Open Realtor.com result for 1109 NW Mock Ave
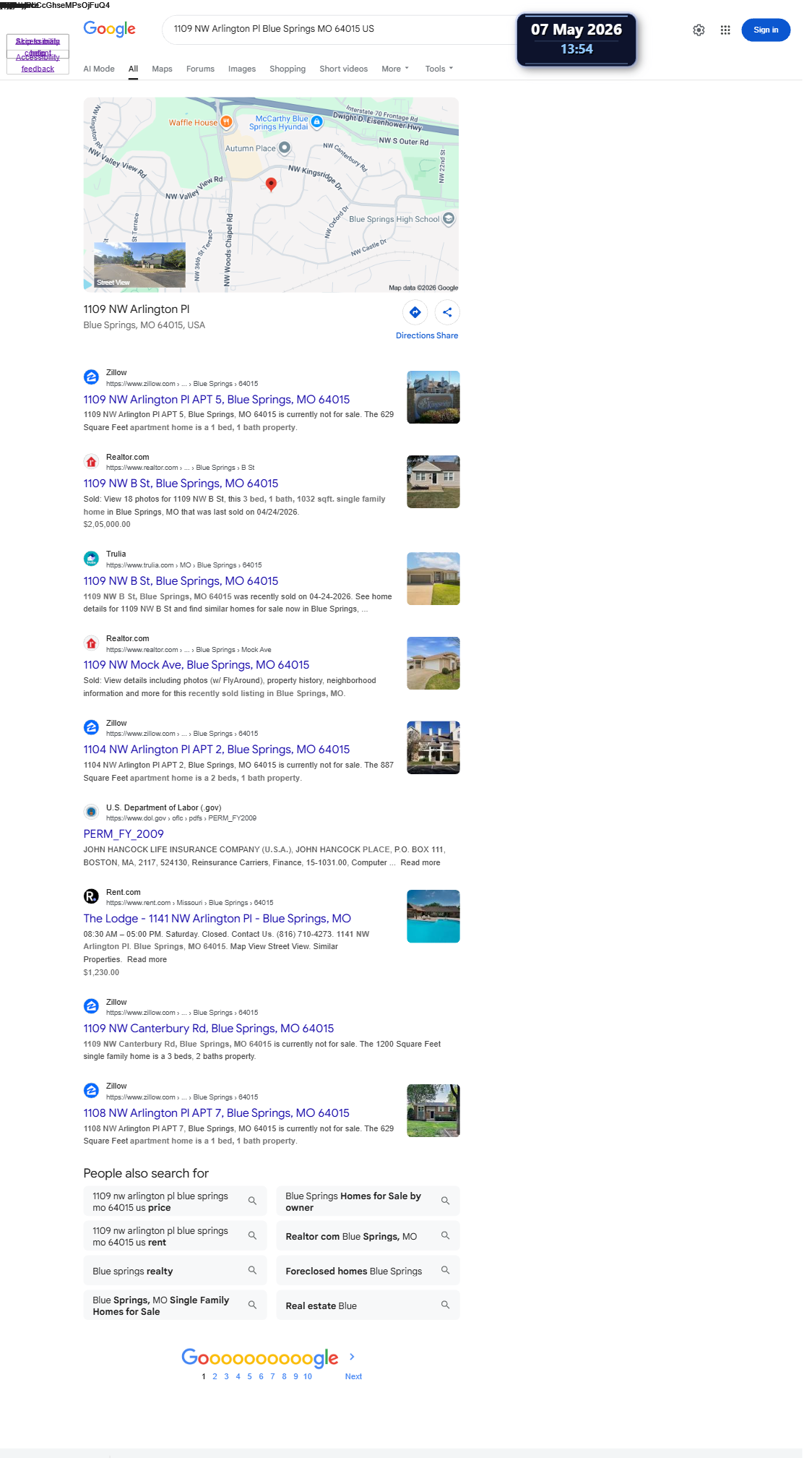Image resolution: width=812 pixels, height=1458 pixels. click(x=196, y=665)
